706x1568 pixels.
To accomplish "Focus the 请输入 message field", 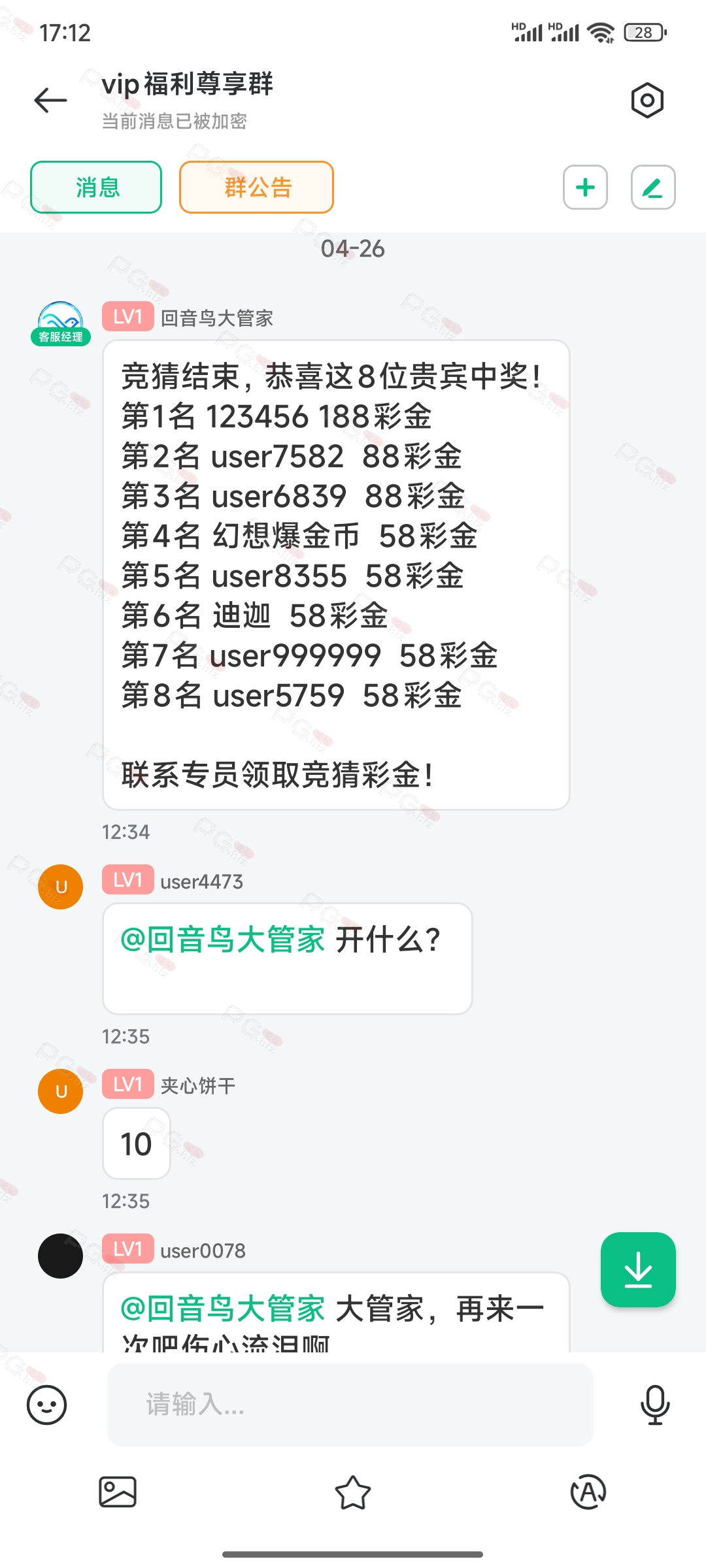I will point(350,1405).
